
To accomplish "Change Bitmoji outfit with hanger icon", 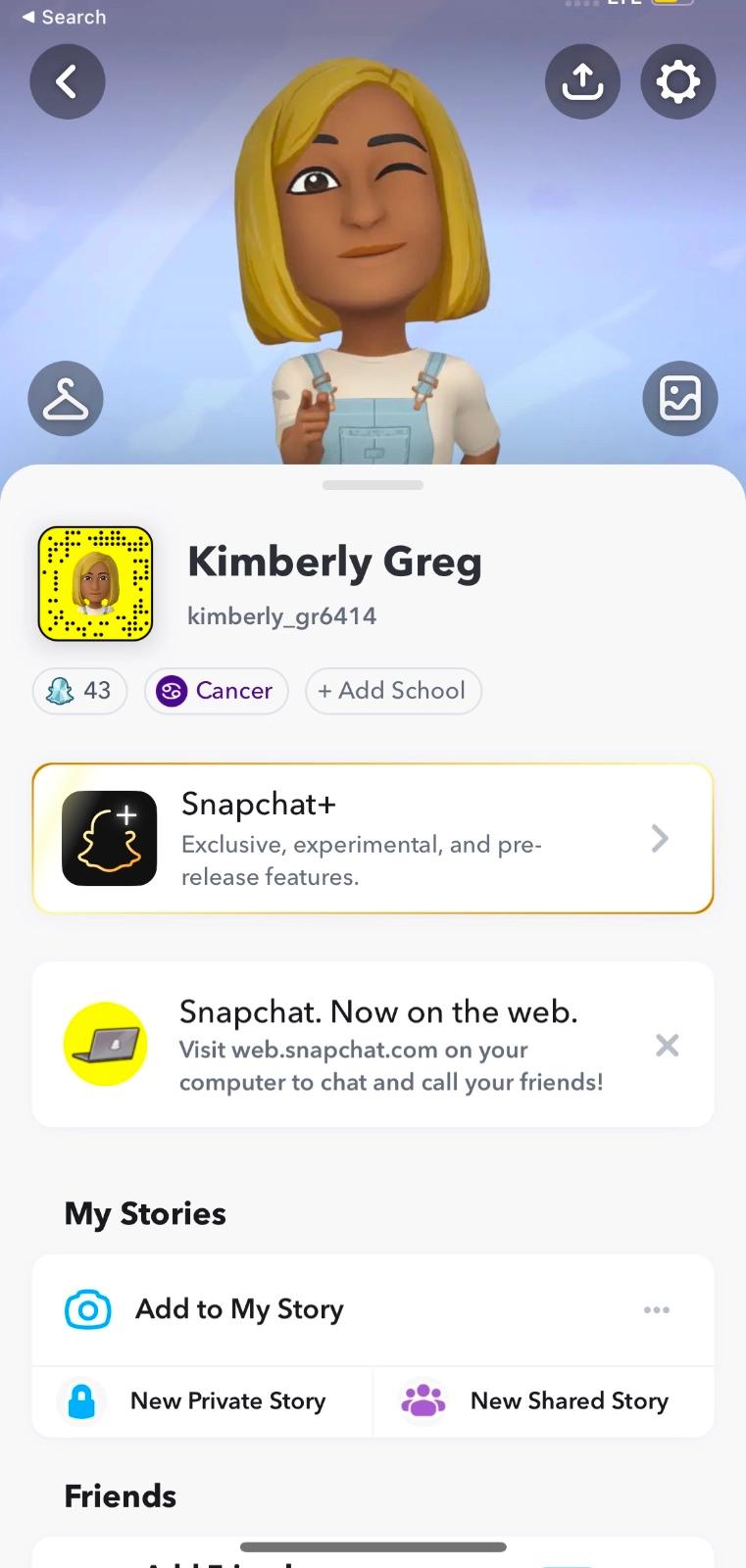I will 66,399.
